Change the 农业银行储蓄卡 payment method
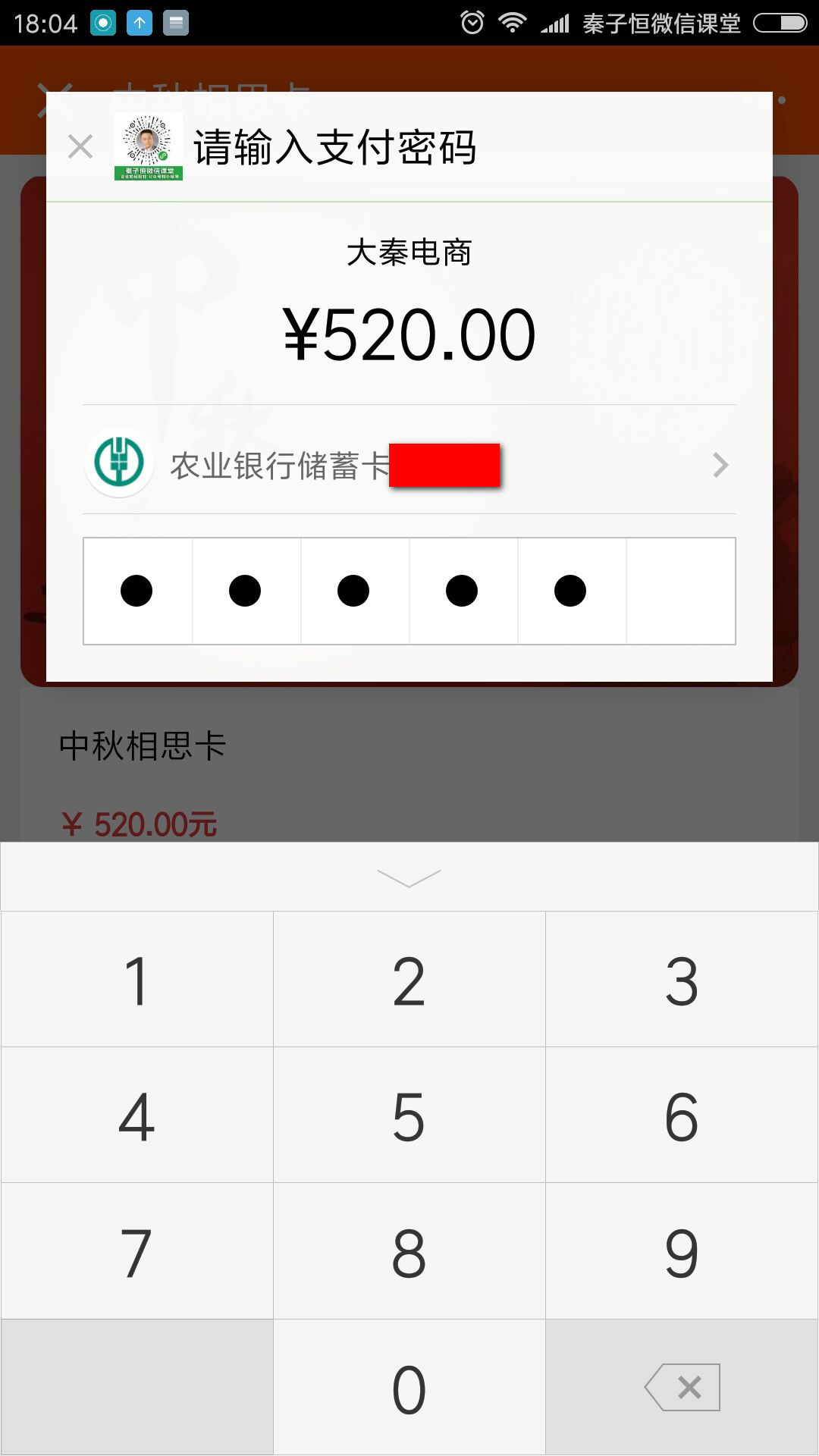The image size is (819, 1456). click(x=409, y=464)
